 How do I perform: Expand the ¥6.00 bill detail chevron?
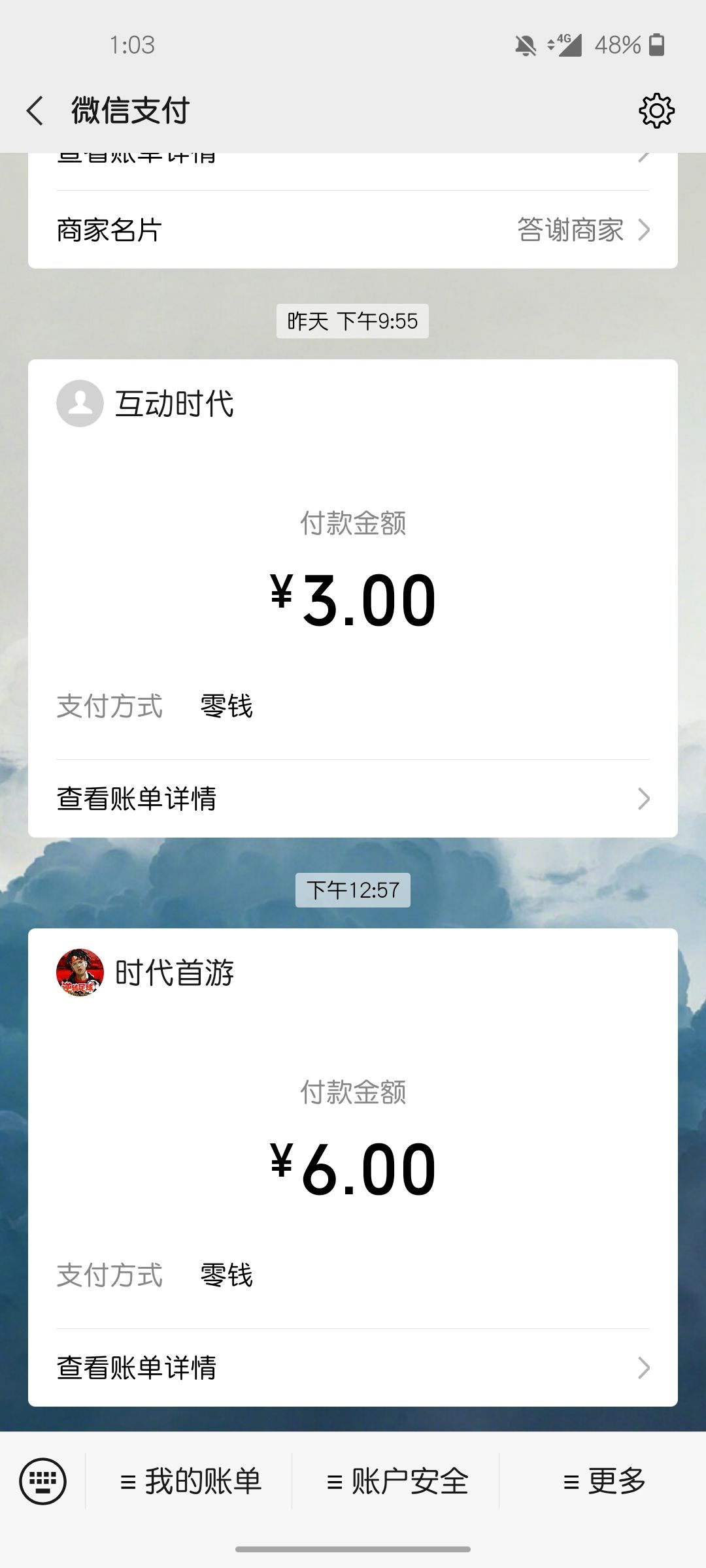(645, 1368)
